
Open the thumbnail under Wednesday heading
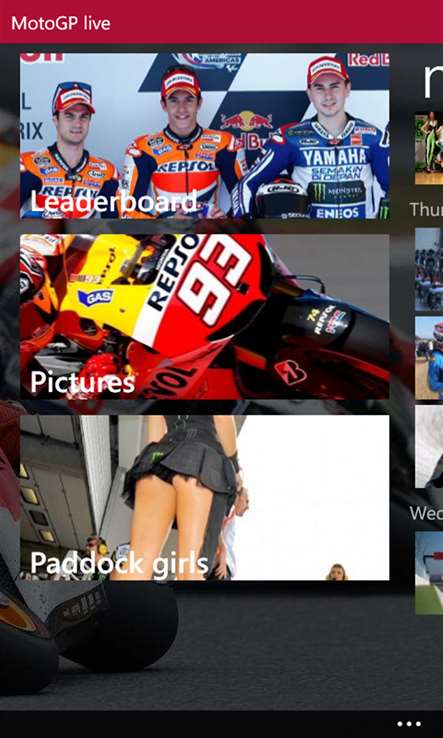[x=429, y=573]
